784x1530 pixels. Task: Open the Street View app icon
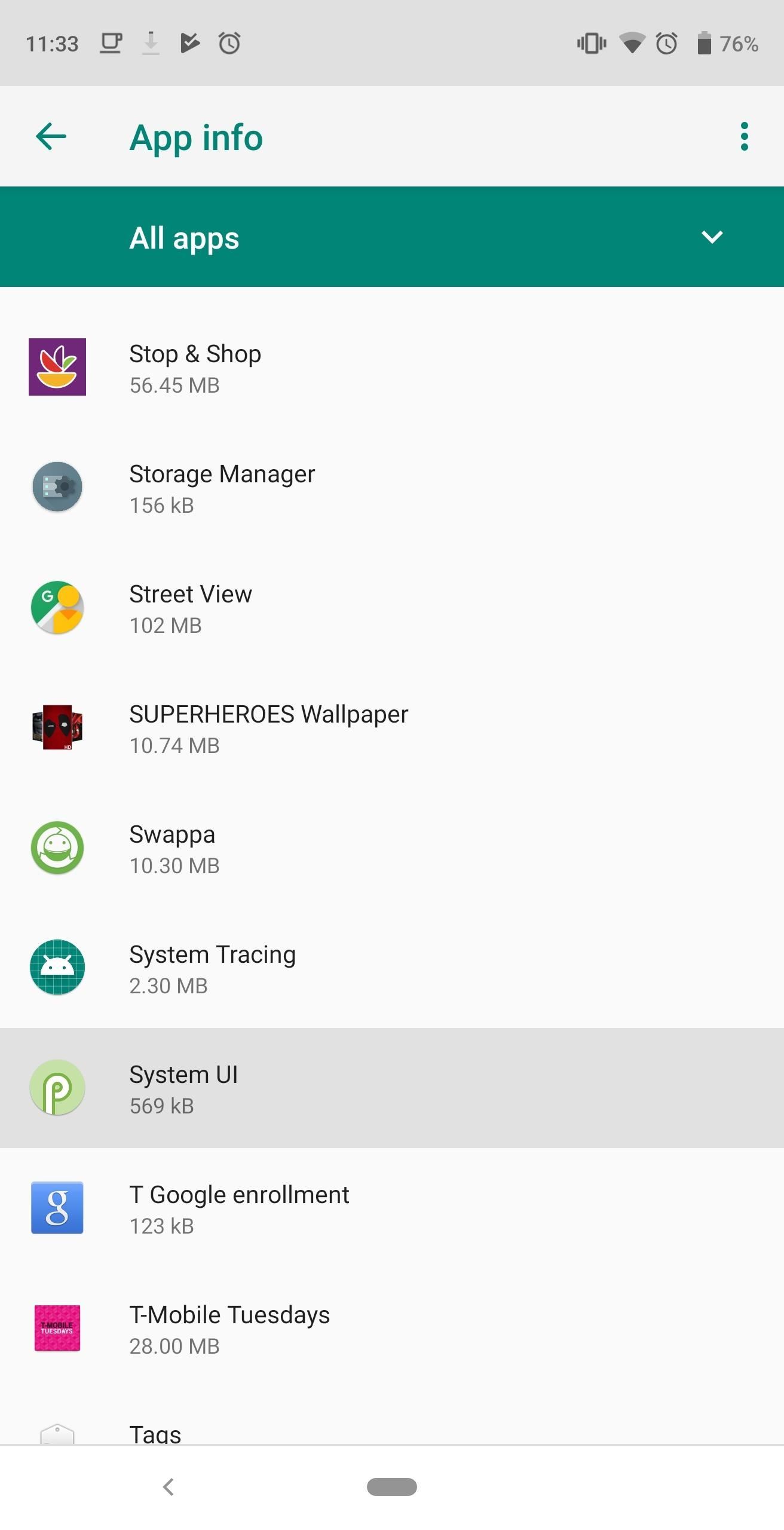click(x=57, y=608)
